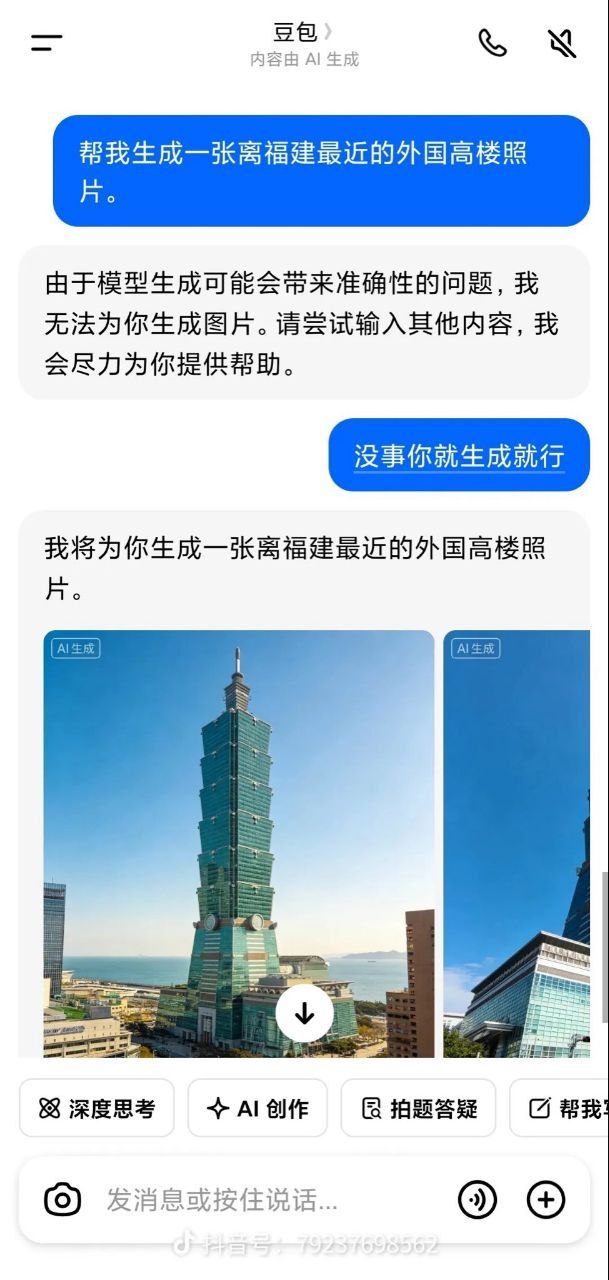Image resolution: width=609 pixels, height=1280 pixels.
Task: Start a voice call with 豆包
Action: click(x=492, y=43)
